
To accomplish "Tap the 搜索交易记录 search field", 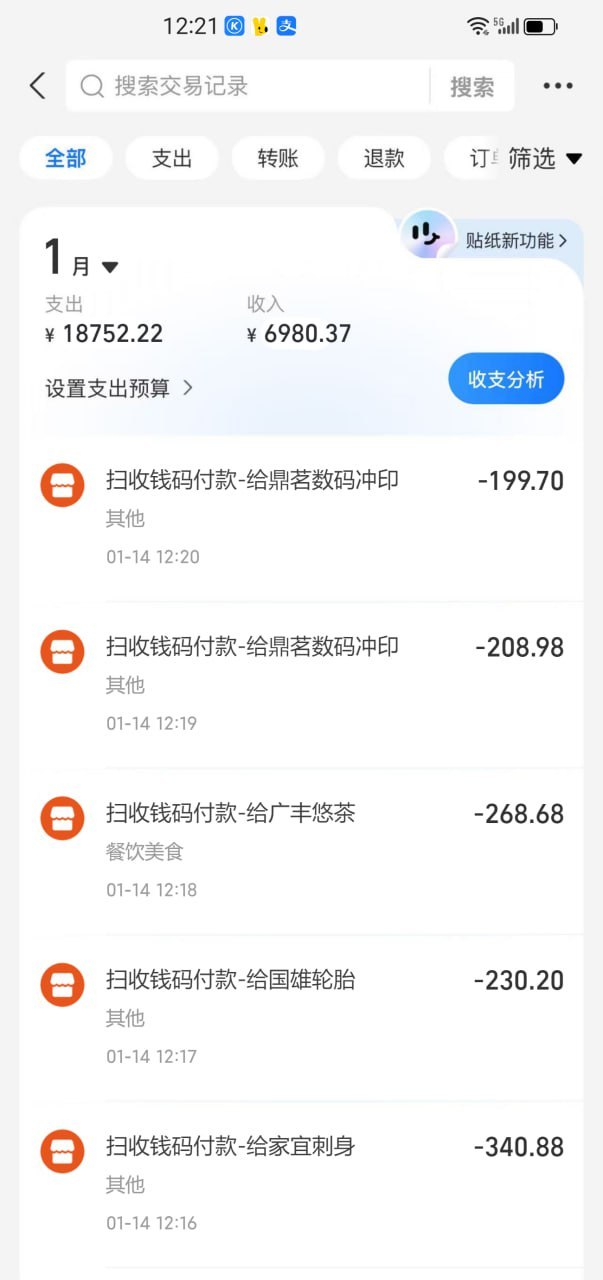I will click(250, 86).
